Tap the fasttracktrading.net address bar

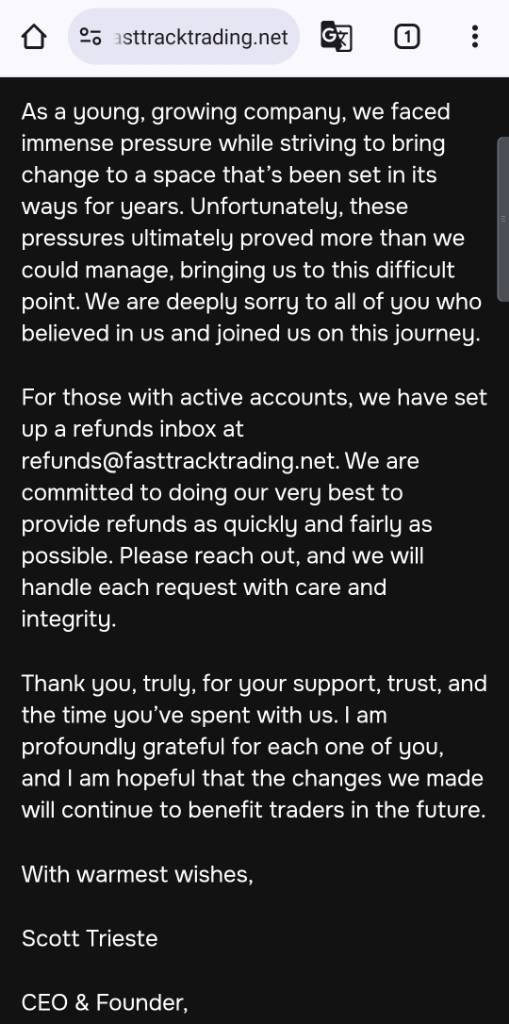(x=184, y=37)
